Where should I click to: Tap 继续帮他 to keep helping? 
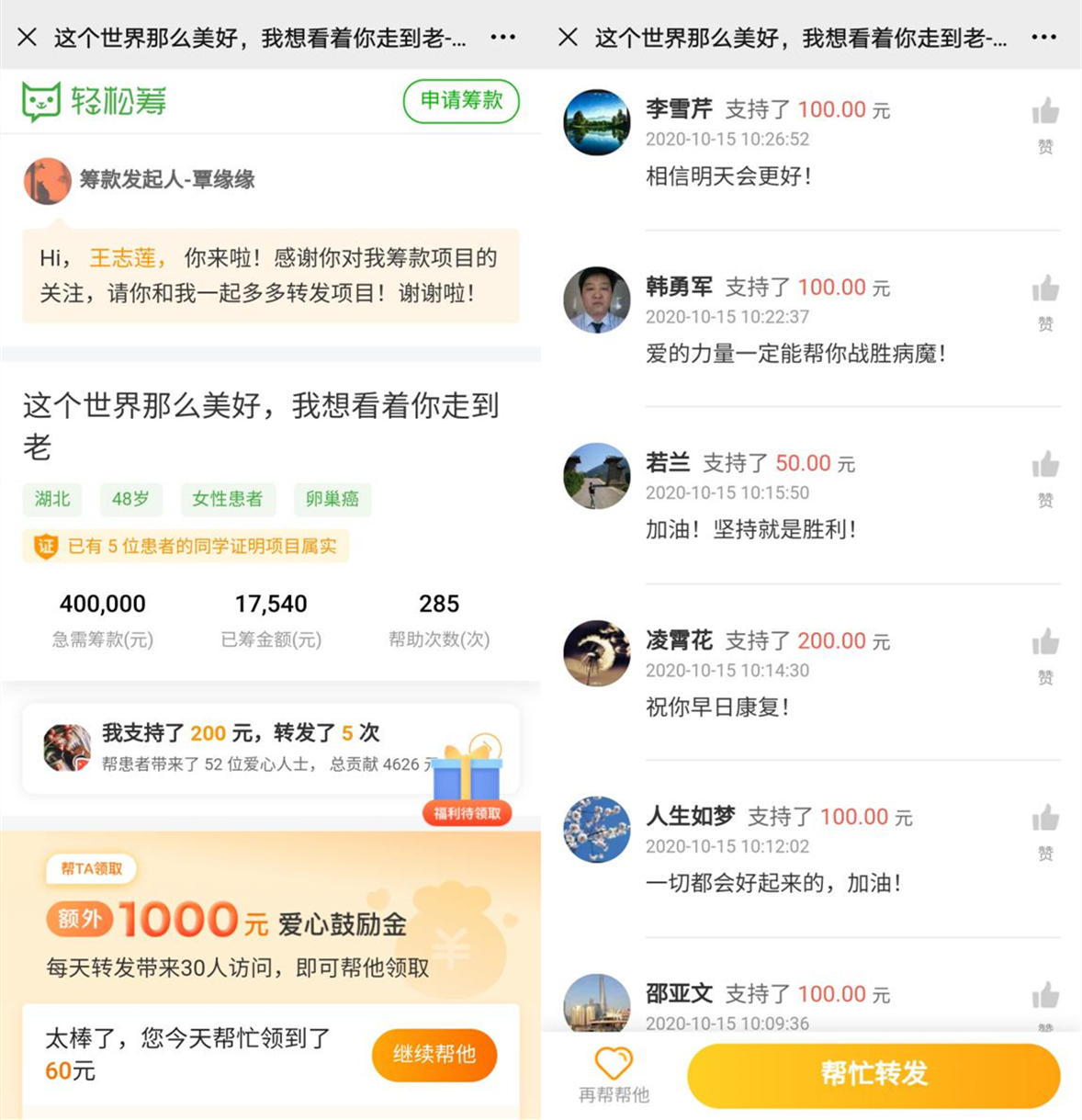[434, 1055]
